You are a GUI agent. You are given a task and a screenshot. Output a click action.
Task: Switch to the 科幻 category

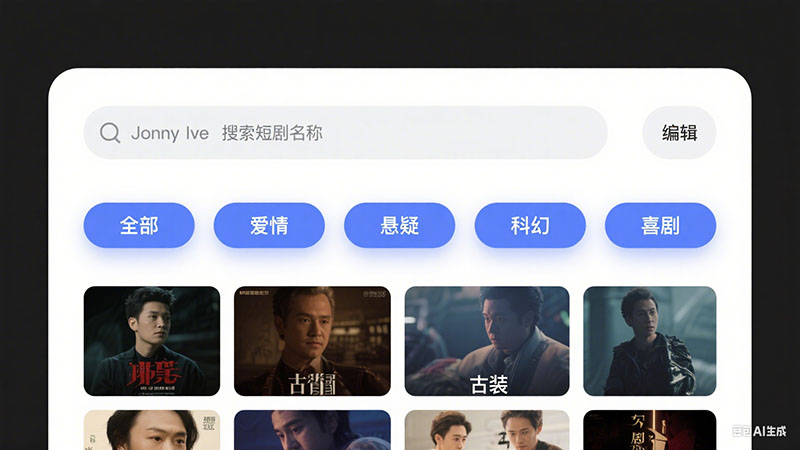(530, 225)
